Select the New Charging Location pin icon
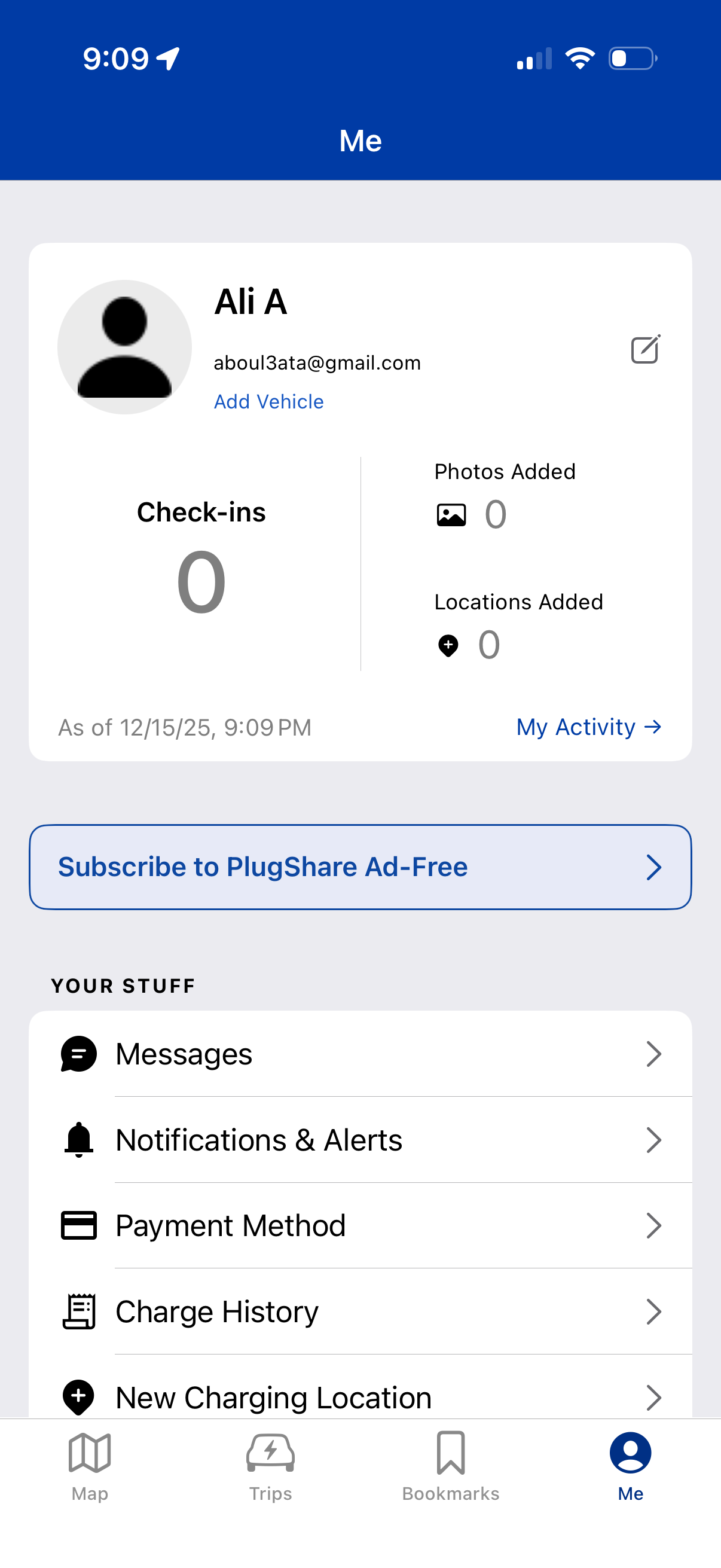The height and width of the screenshot is (1568, 721). pos(78,1398)
